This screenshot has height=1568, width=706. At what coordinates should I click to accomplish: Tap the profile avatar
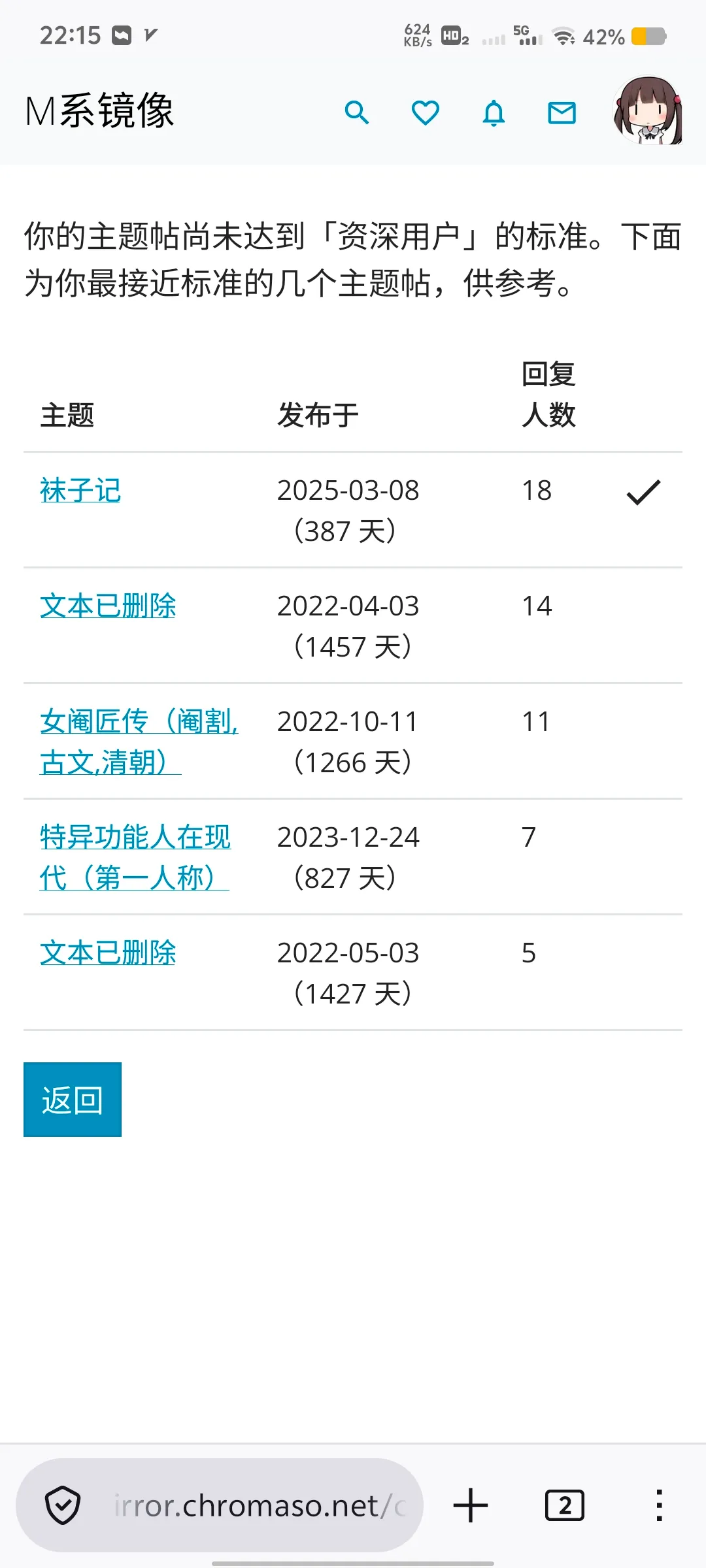[x=647, y=110]
